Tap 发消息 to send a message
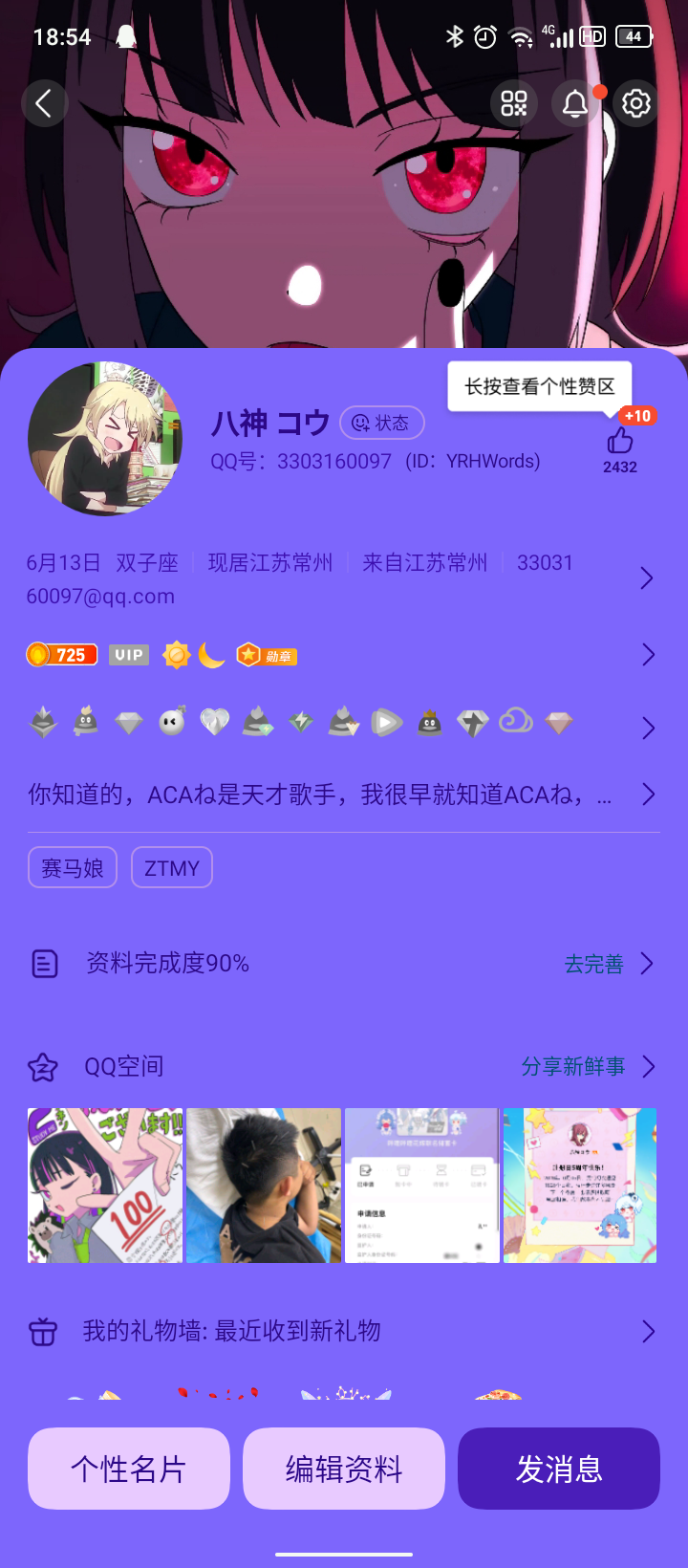The image size is (688, 1568). click(x=559, y=1469)
